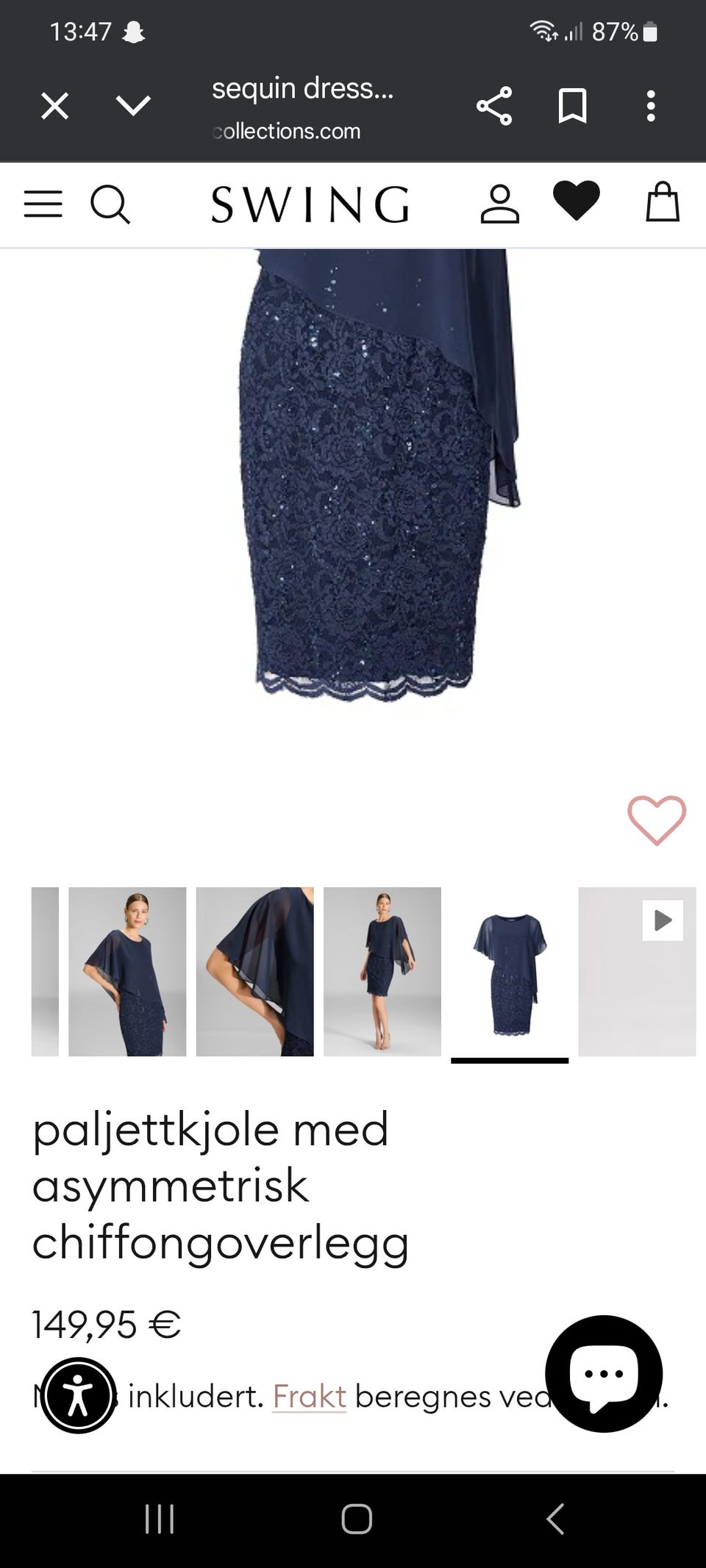Open the search on the SWING store
Image resolution: width=706 pixels, height=1568 pixels.
click(110, 204)
